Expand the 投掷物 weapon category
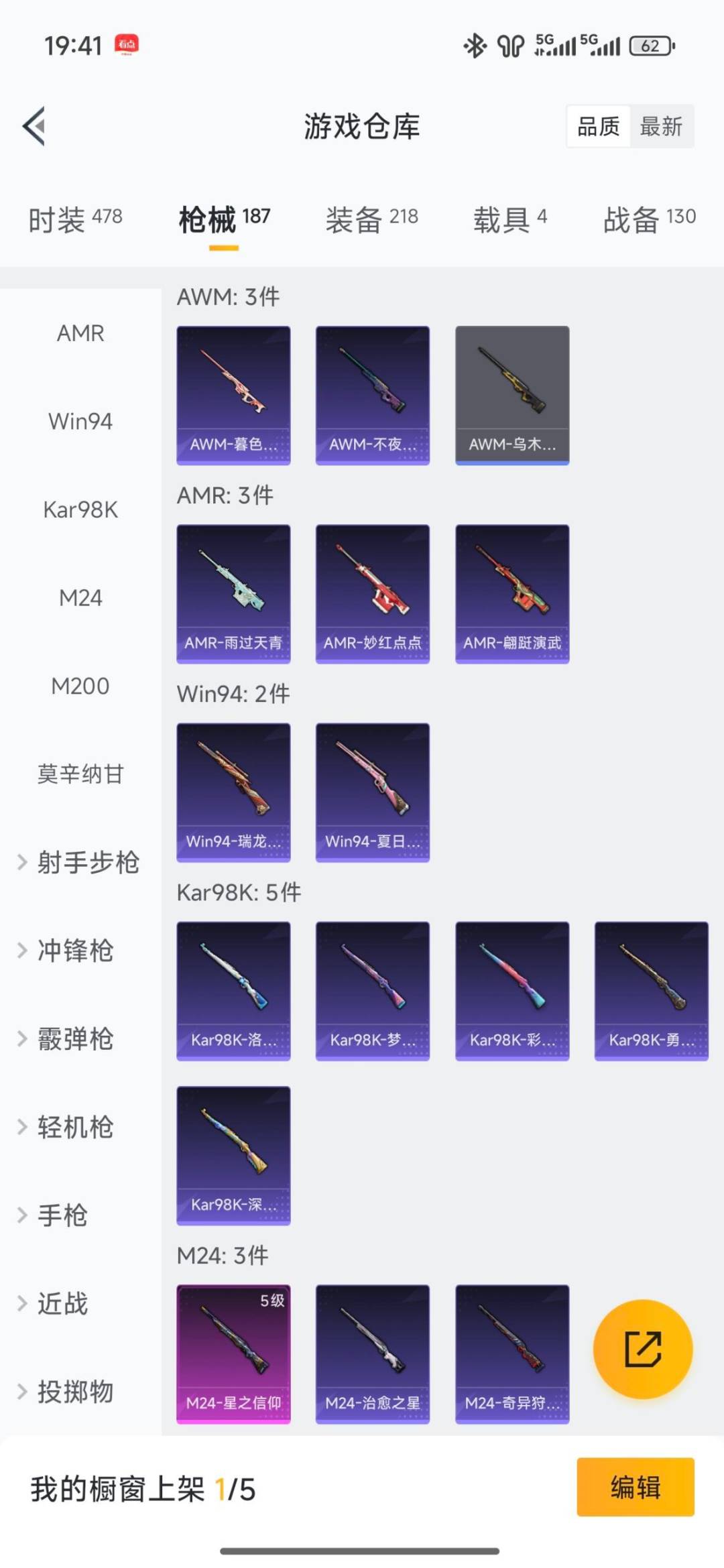 click(x=74, y=1391)
